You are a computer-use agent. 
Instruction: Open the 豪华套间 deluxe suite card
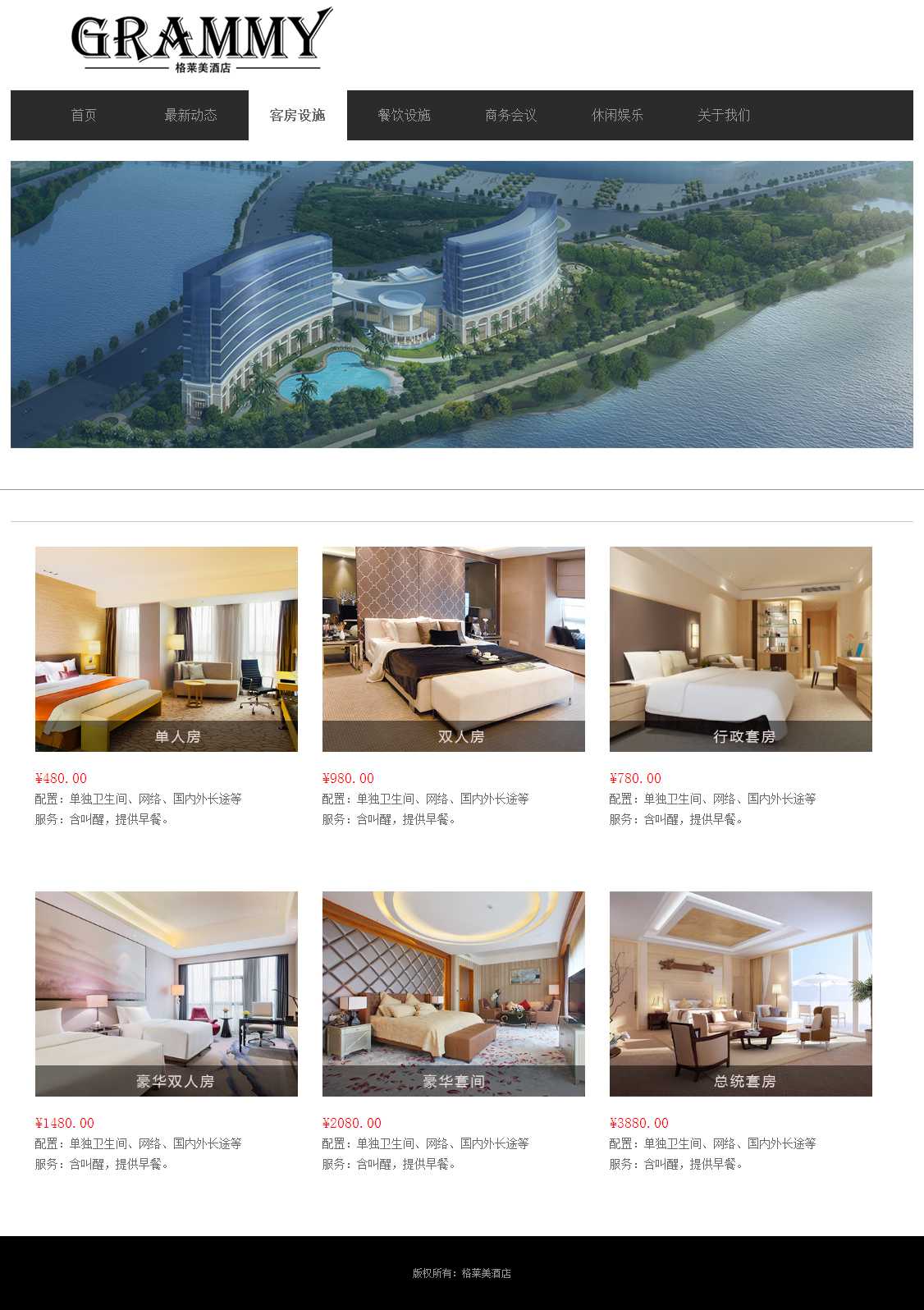click(453, 993)
